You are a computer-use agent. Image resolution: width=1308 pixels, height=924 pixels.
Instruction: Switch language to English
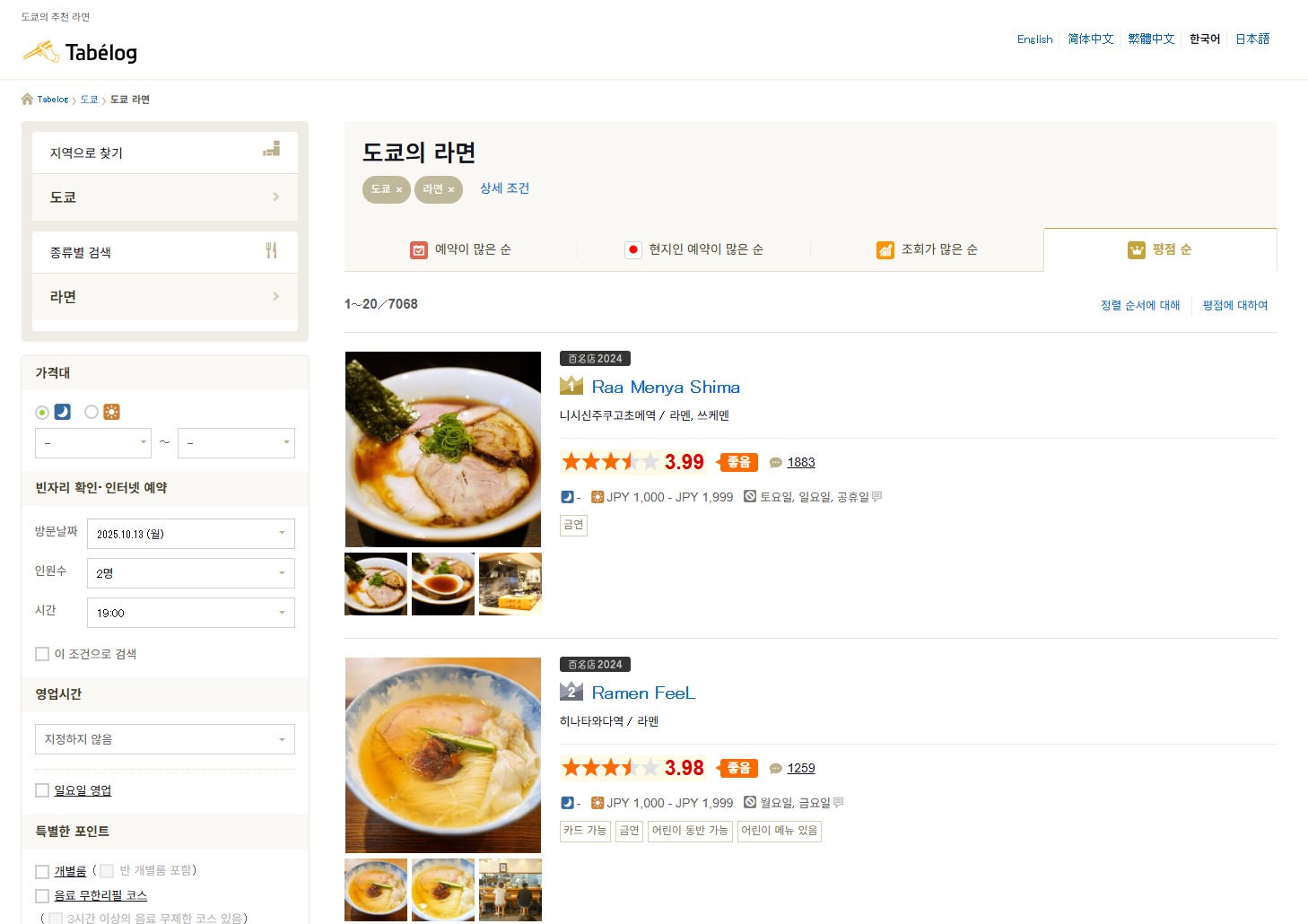[x=1034, y=39]
